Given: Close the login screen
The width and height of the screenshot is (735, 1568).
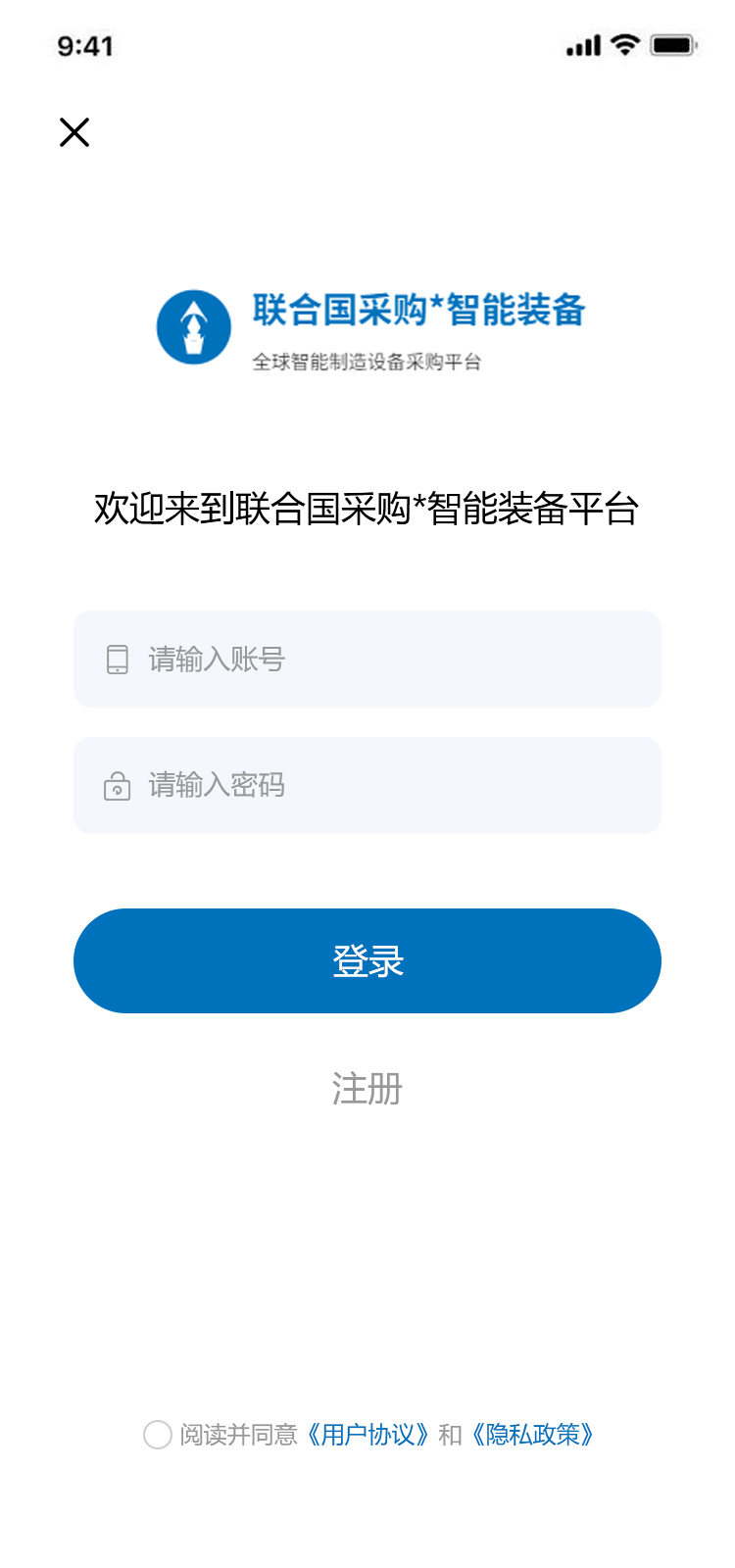Looking at the screenshot, I should (74, 132).
